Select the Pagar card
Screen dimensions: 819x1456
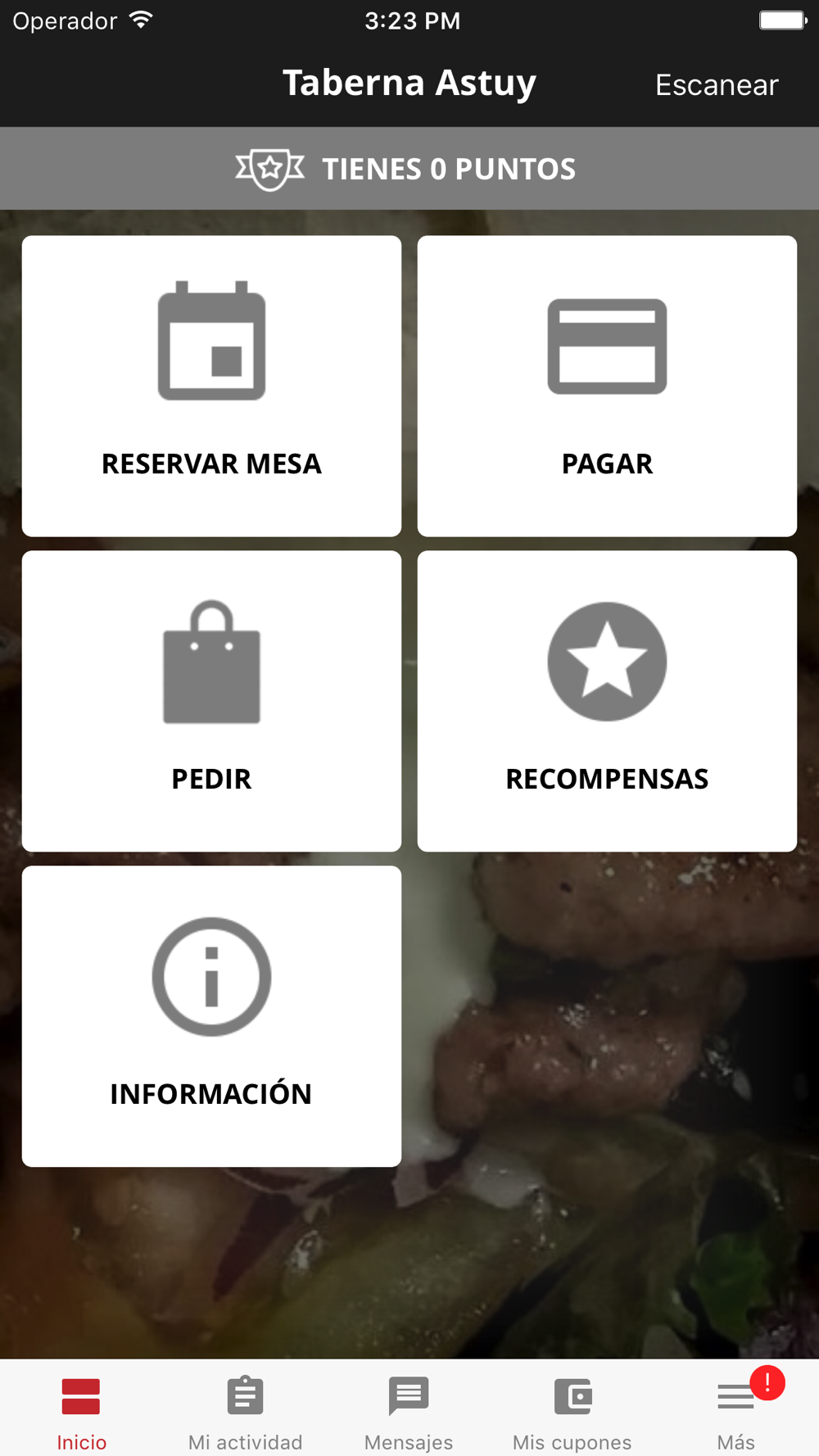(x=607, y=387)
